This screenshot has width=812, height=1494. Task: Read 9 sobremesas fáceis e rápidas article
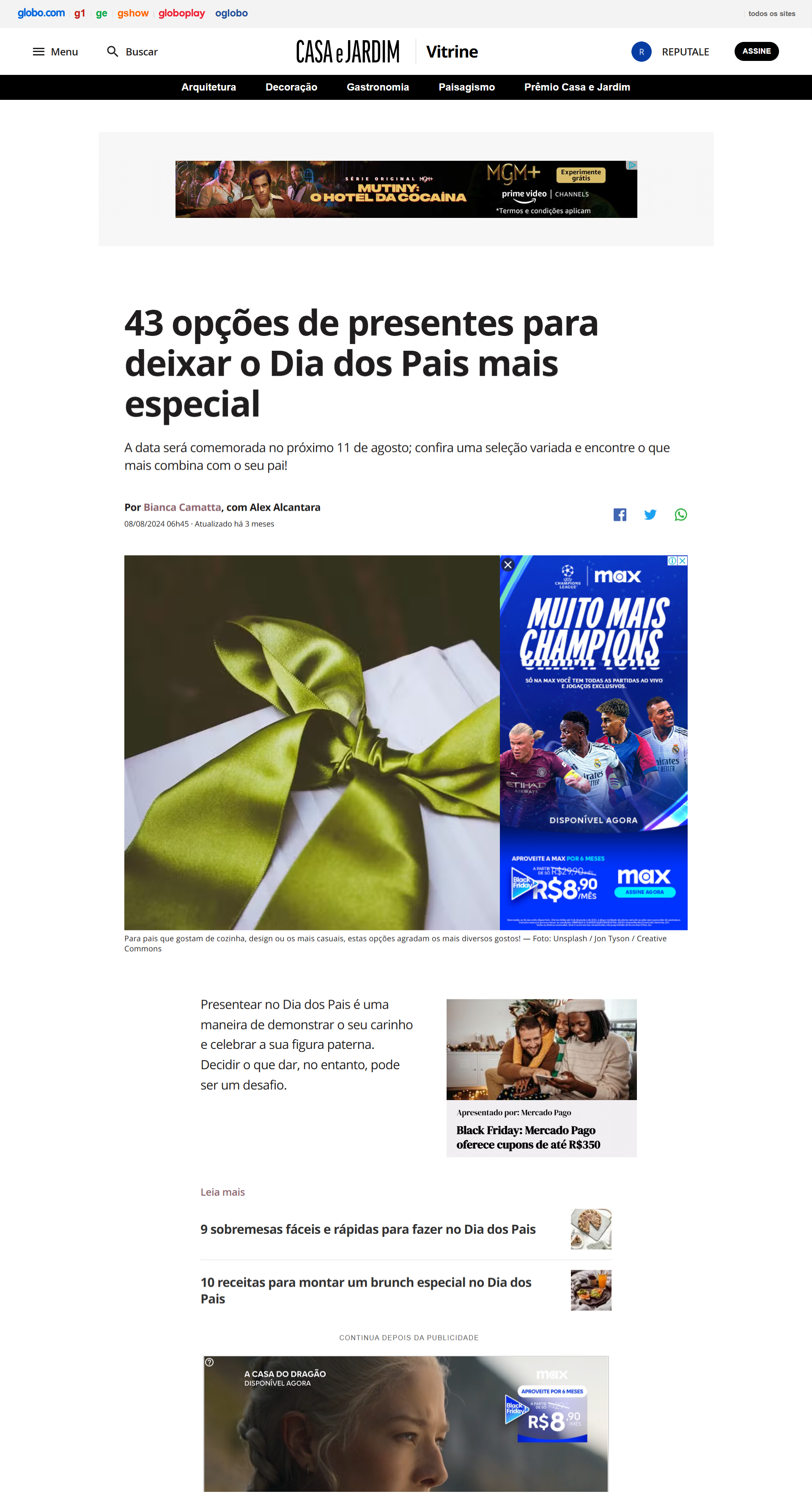(x=368, y=1229)
